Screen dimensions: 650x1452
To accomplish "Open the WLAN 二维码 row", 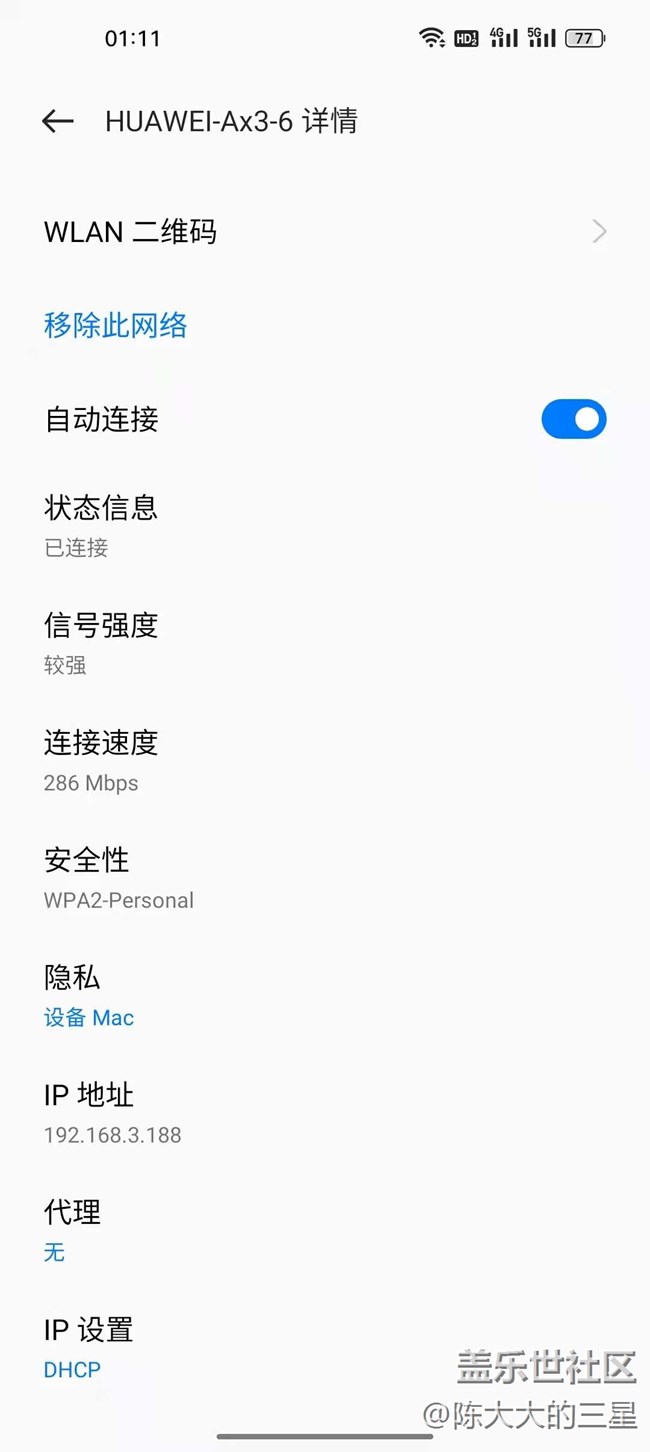I will click(324, 232).
